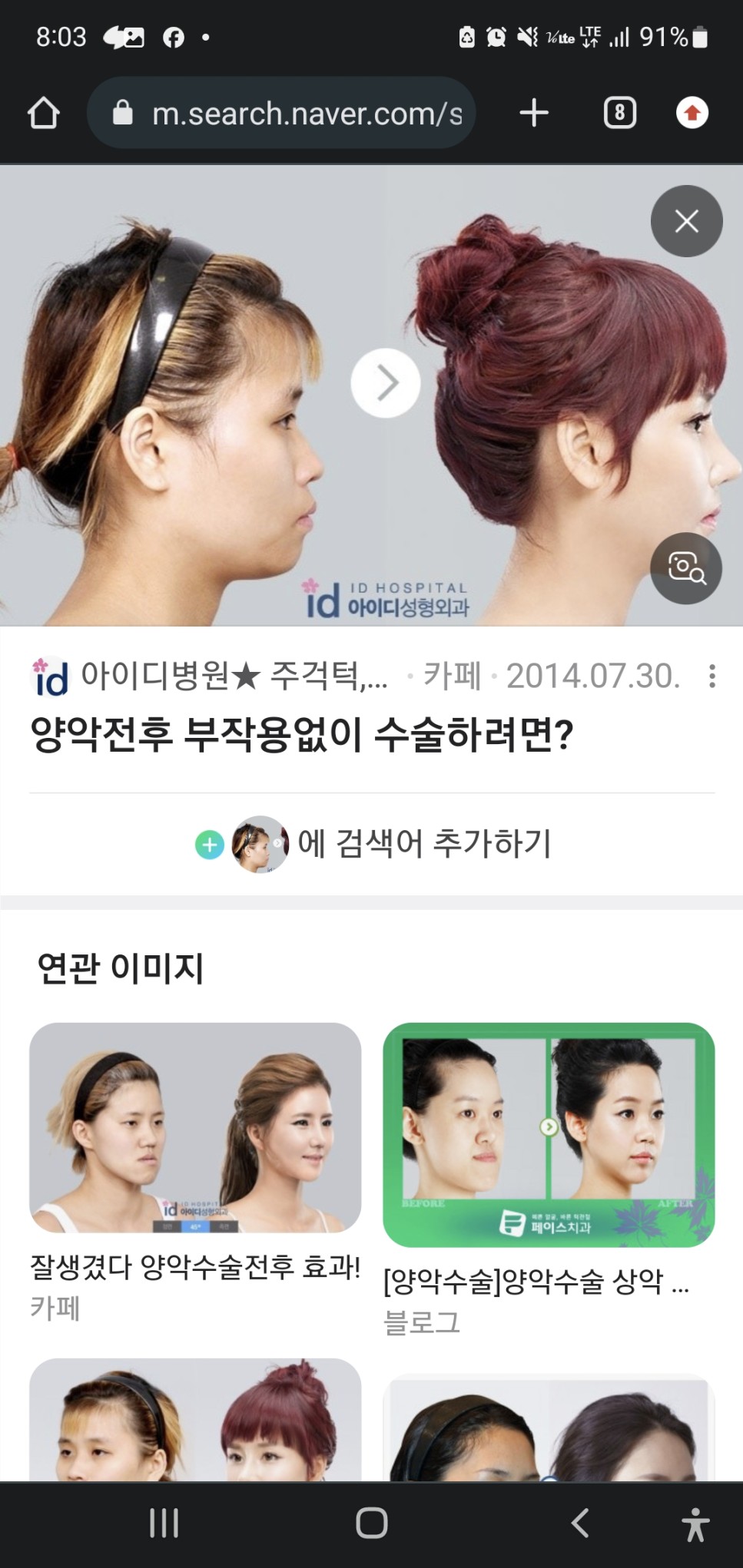Open post 양악전후 부작용없이 수술하려면?
Viewport: 743px width, 1568px height.
[301, 735]
